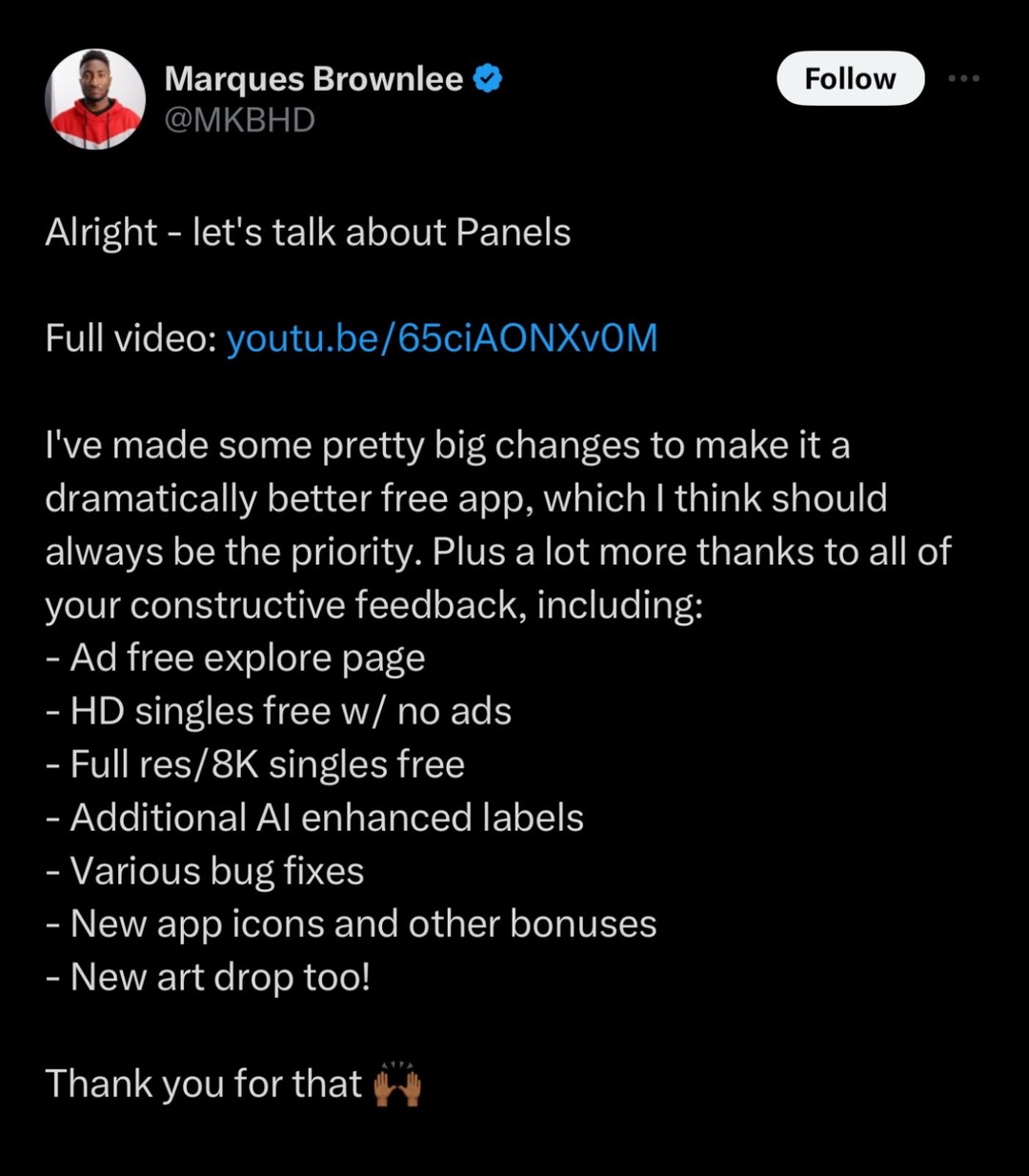Open the youtu.be/65ciAONXv0M video link
Image resolution: width=1029 pixels, height=1176 pixels.
(x=442, y=338)
